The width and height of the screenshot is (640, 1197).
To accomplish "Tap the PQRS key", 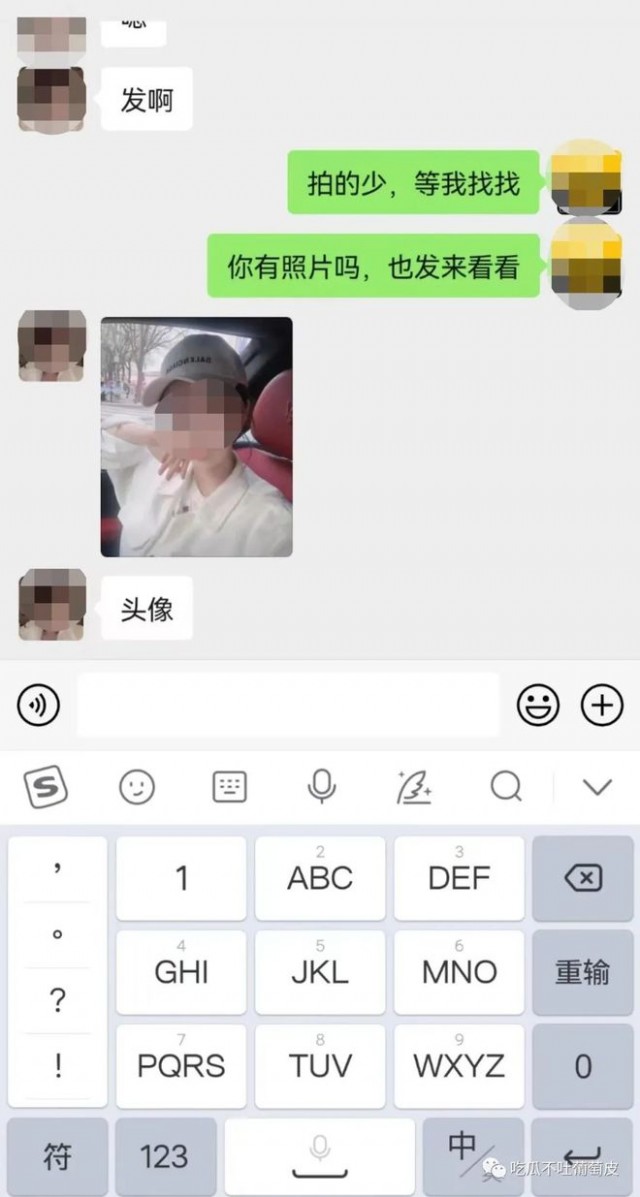I will point(181,1066).
